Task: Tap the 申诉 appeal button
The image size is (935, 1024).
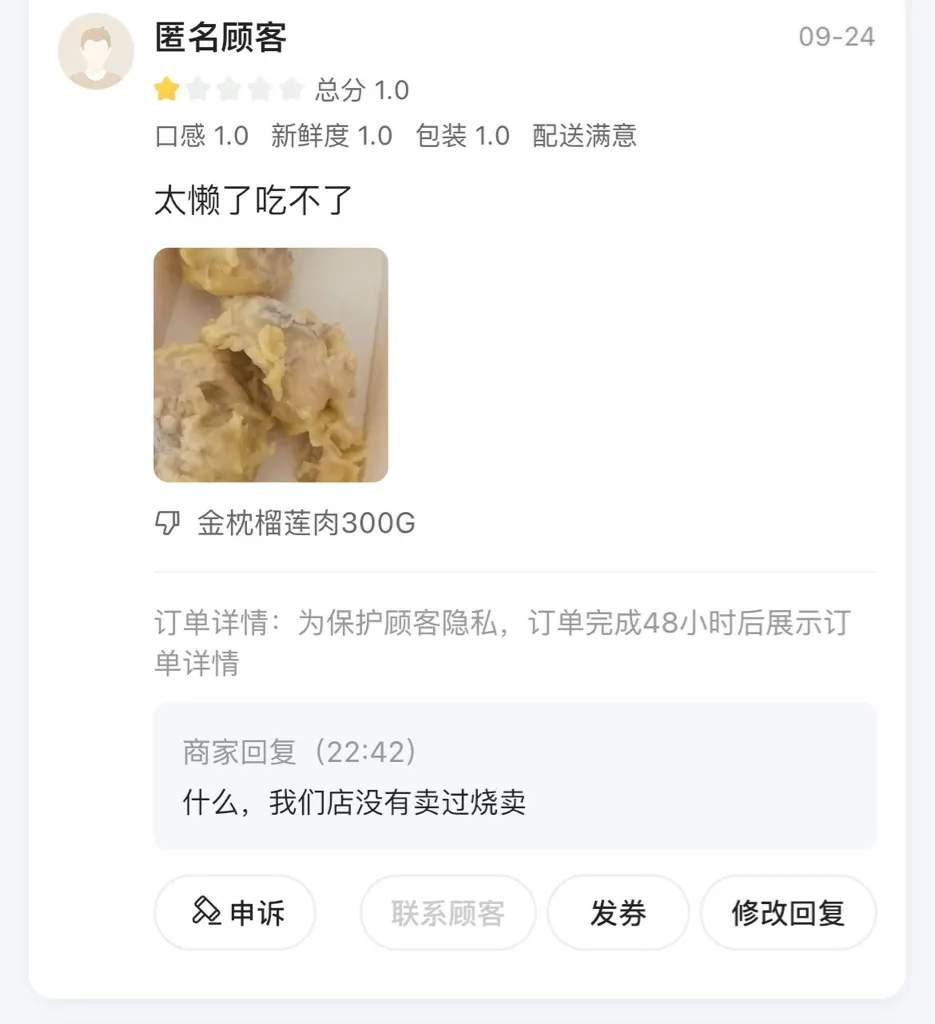Action: click(235, 912)
